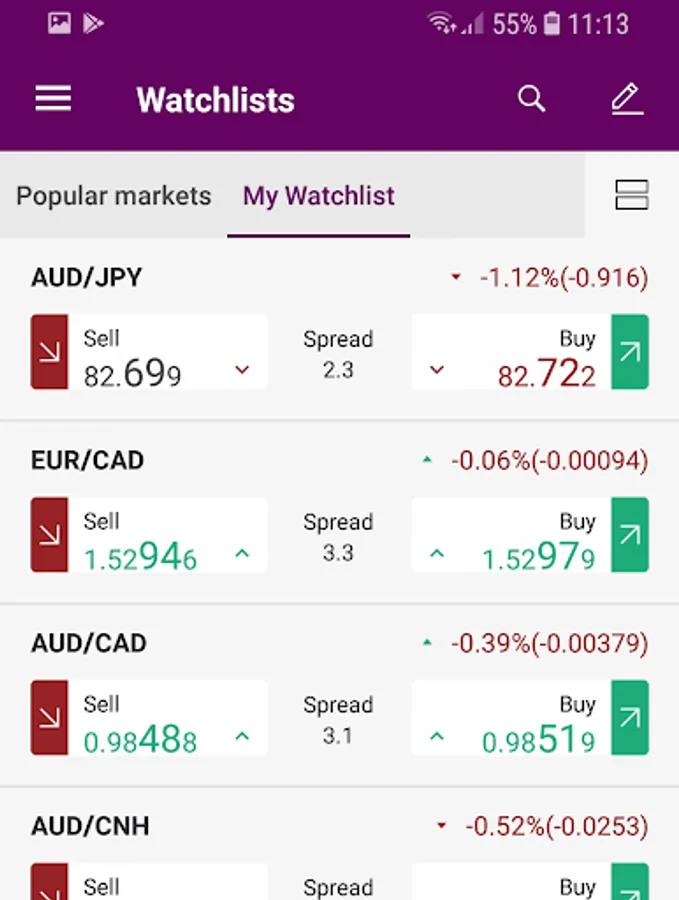Sell AUD/JPY at 82.699
The image size is (679, 900).
pos(150,352)
